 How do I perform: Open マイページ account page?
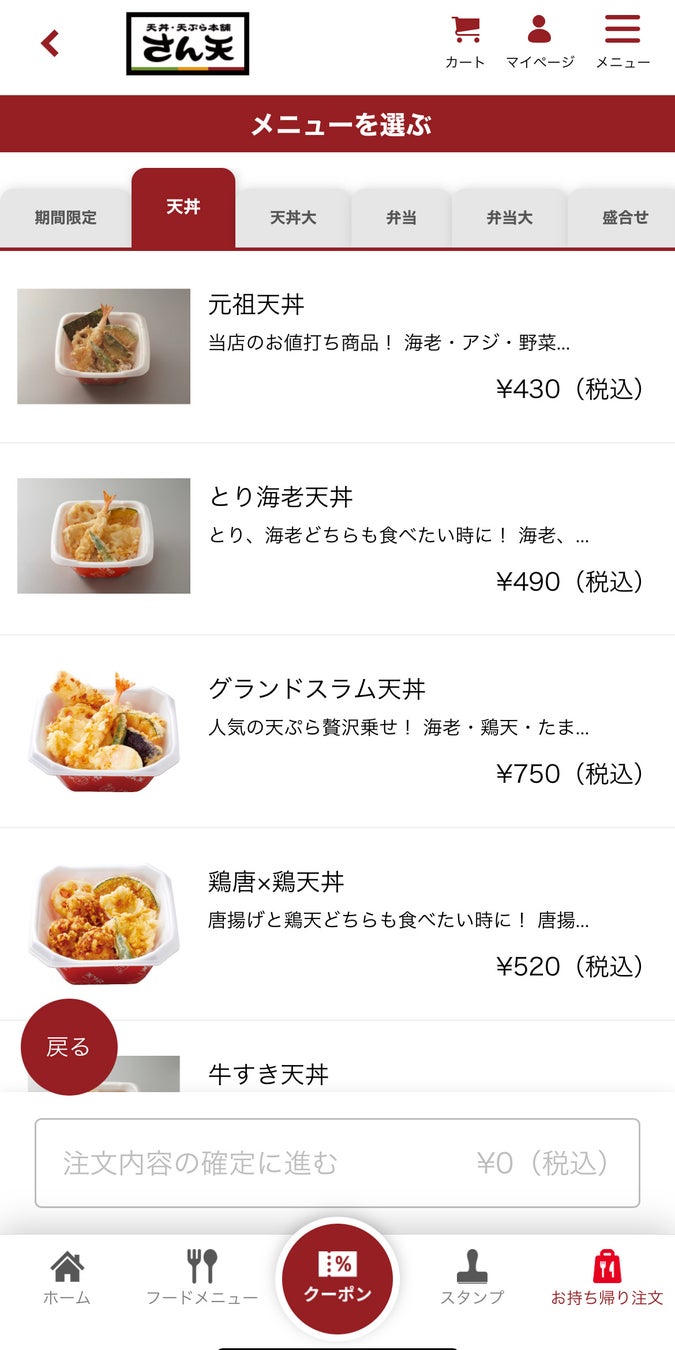point(539,42)
